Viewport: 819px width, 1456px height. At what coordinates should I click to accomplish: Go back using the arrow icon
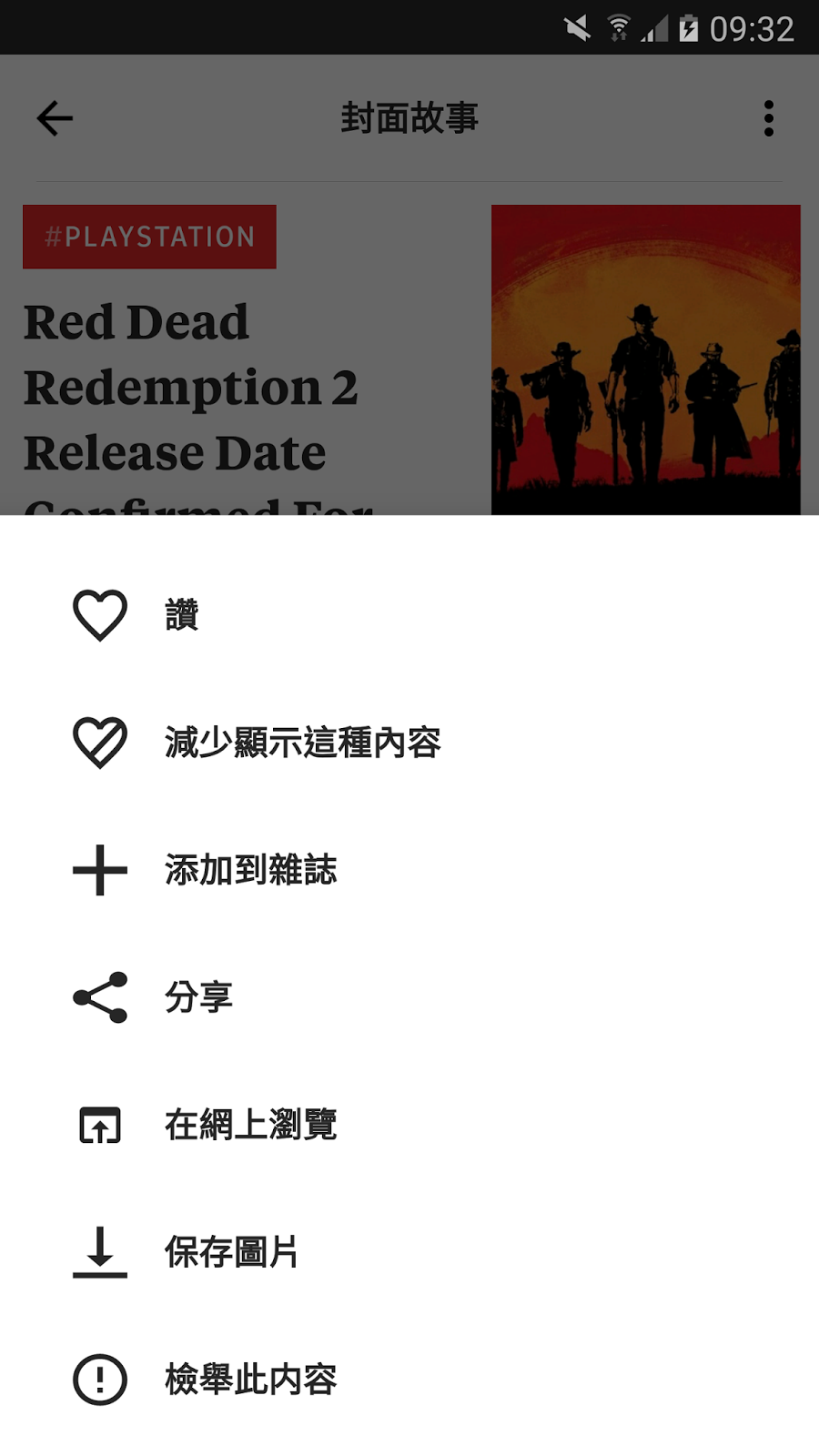[55, 118]
